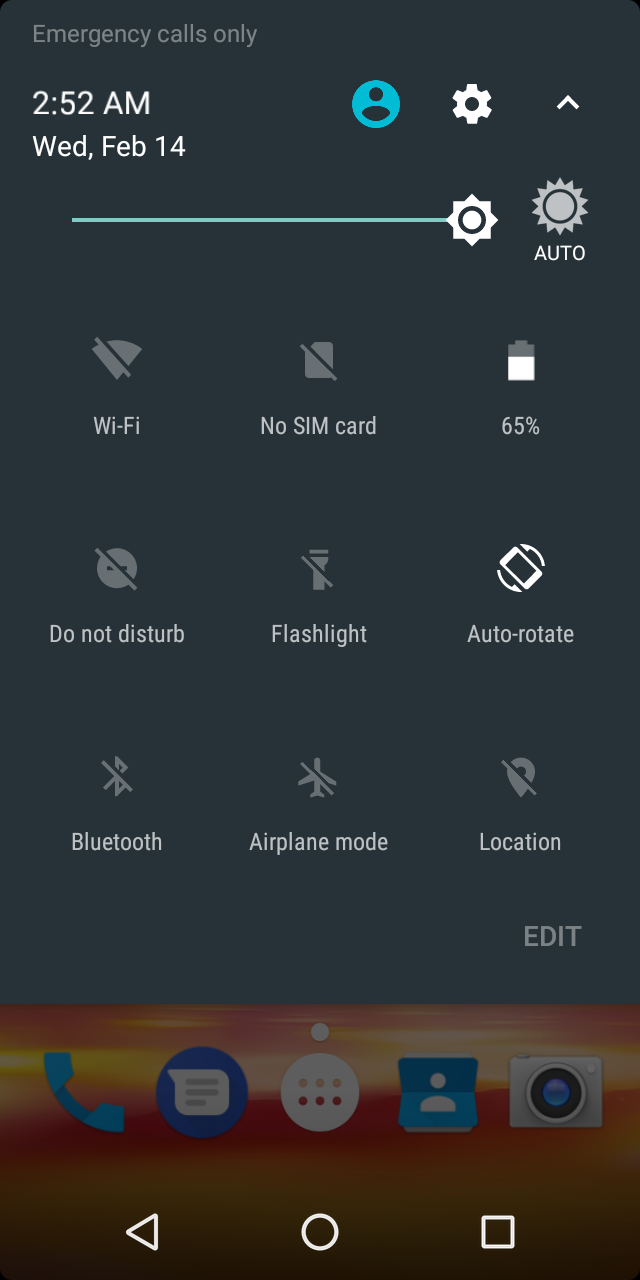Disable Auto-rotate
Screen dimensions: 640x1280
tap(520, 568)
